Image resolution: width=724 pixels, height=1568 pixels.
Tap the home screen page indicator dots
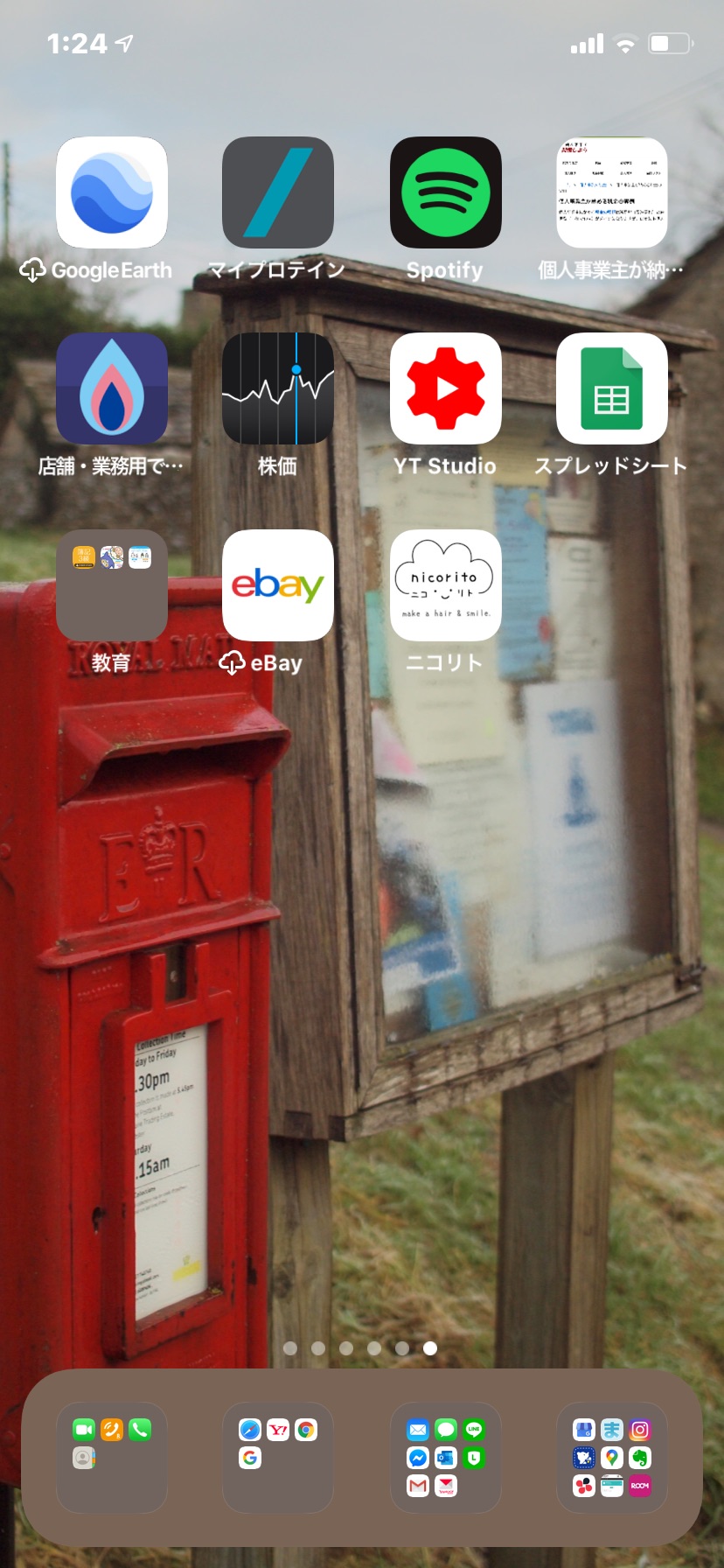(x=360, y=1348)
